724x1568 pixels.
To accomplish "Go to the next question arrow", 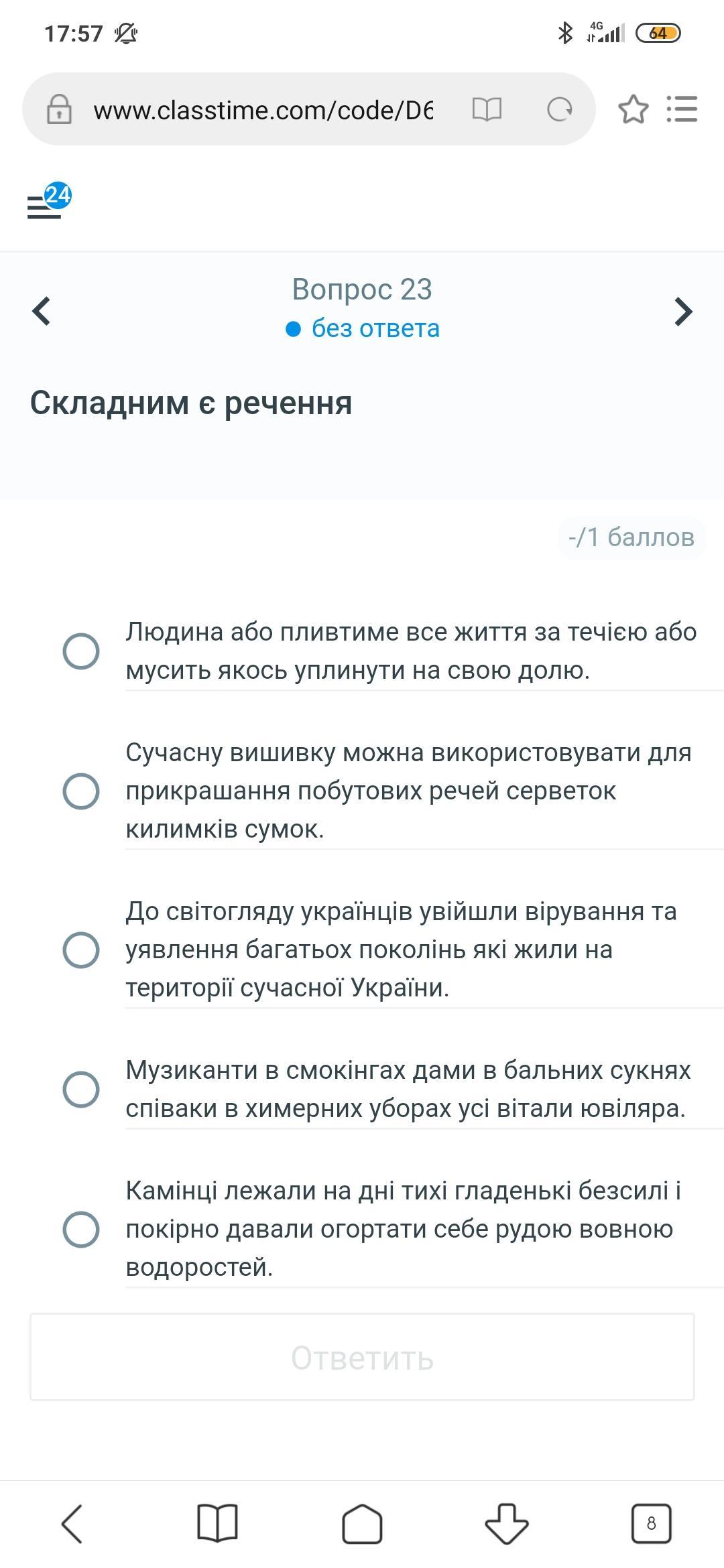I will pyautogui.click(x=683, y=311).
